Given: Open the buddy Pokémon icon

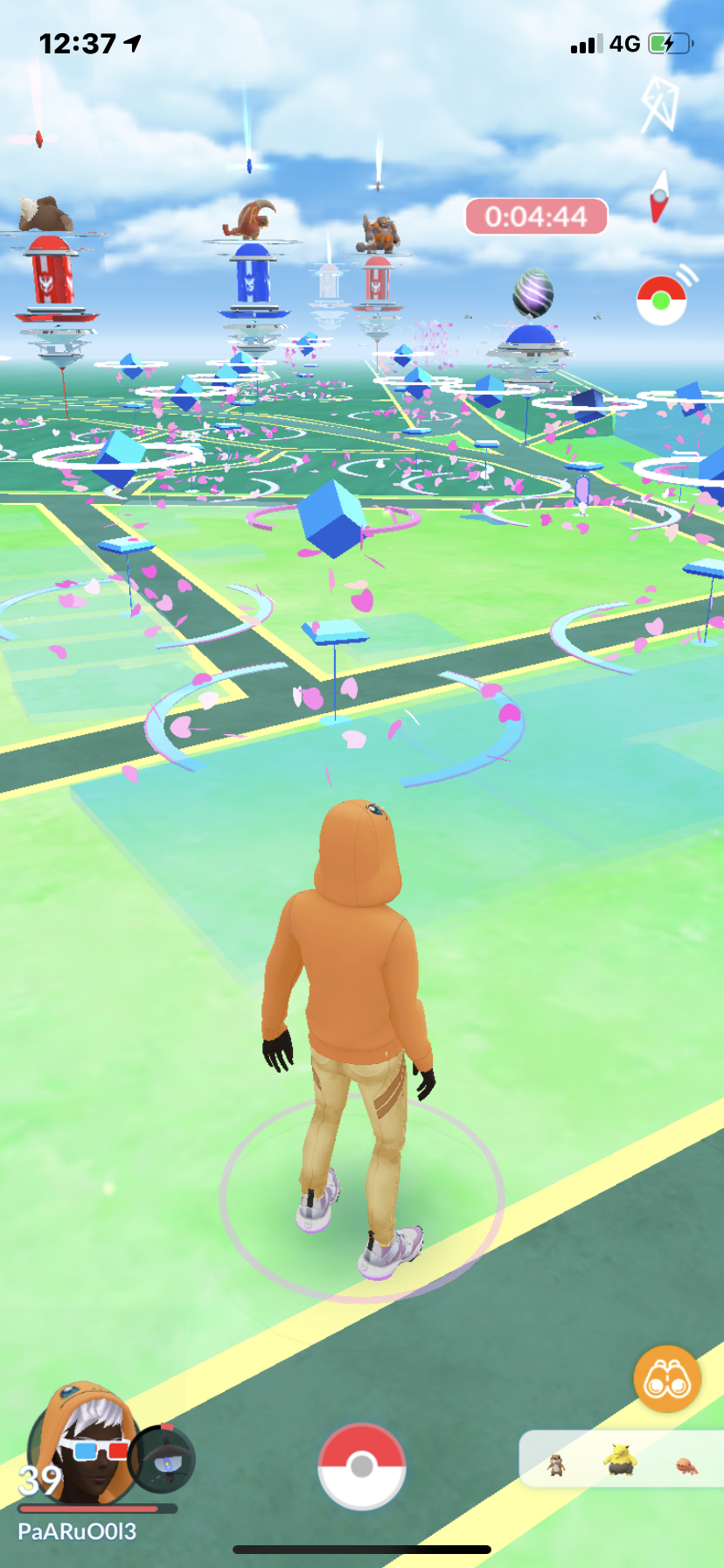Looking at the screenshot, I should point(164,1458).
